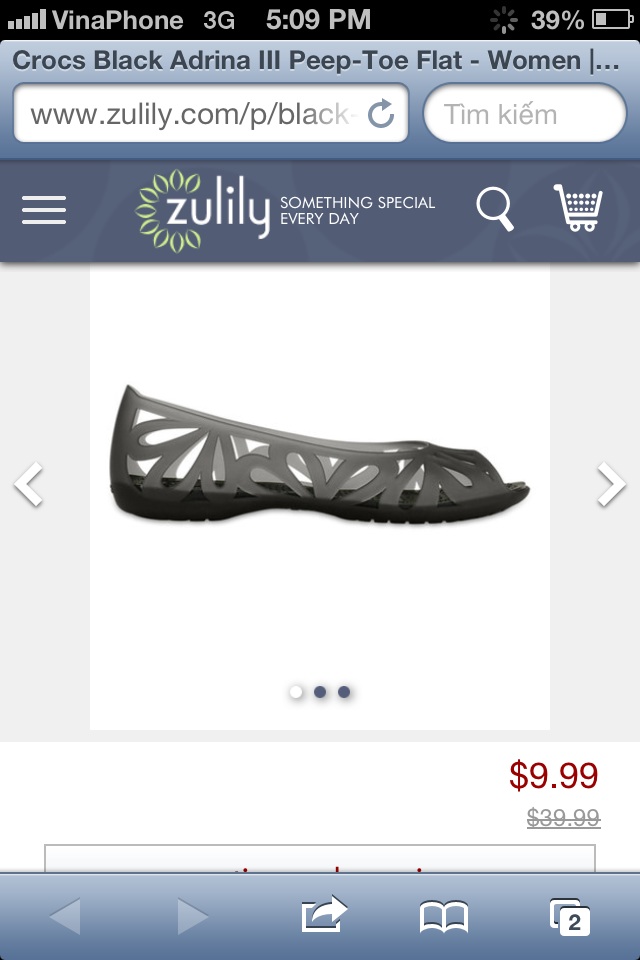Screen dimensions: 640x960
Task: Open the tabs switcher showing 2
Action: 570,915
